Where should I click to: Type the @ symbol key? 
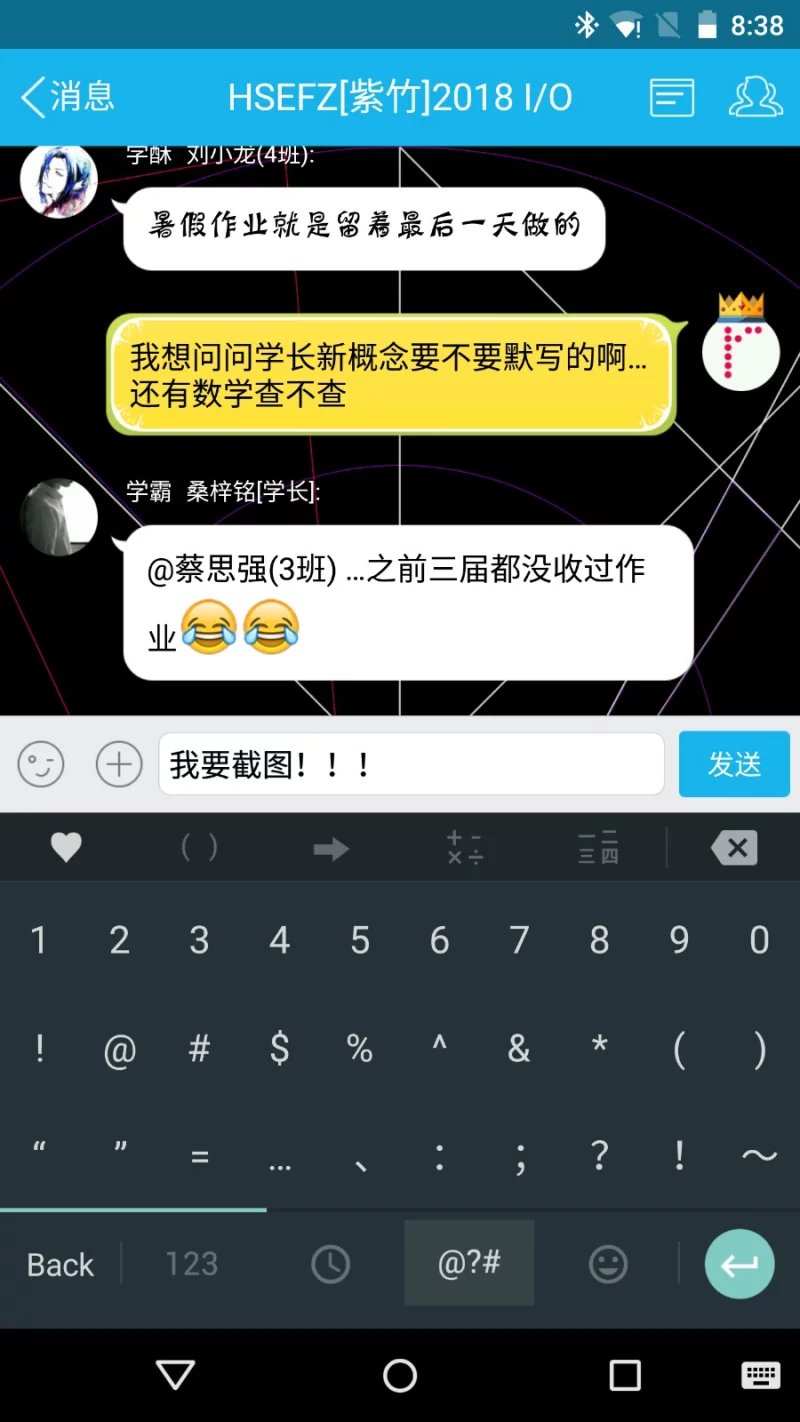point(119,1050)
